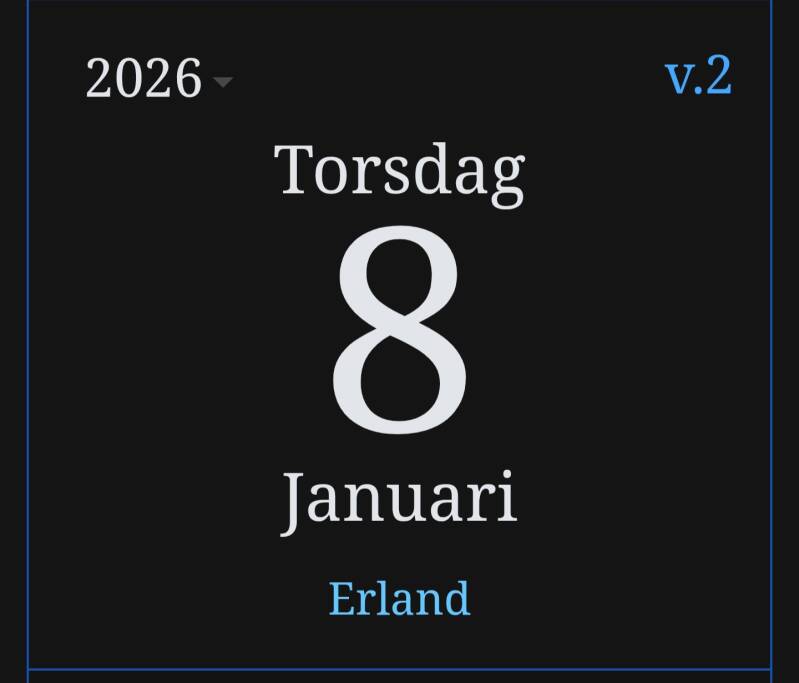Open the name day link Erland
The height and width of the screenshot is (683, 799).
tap(399, 598)
